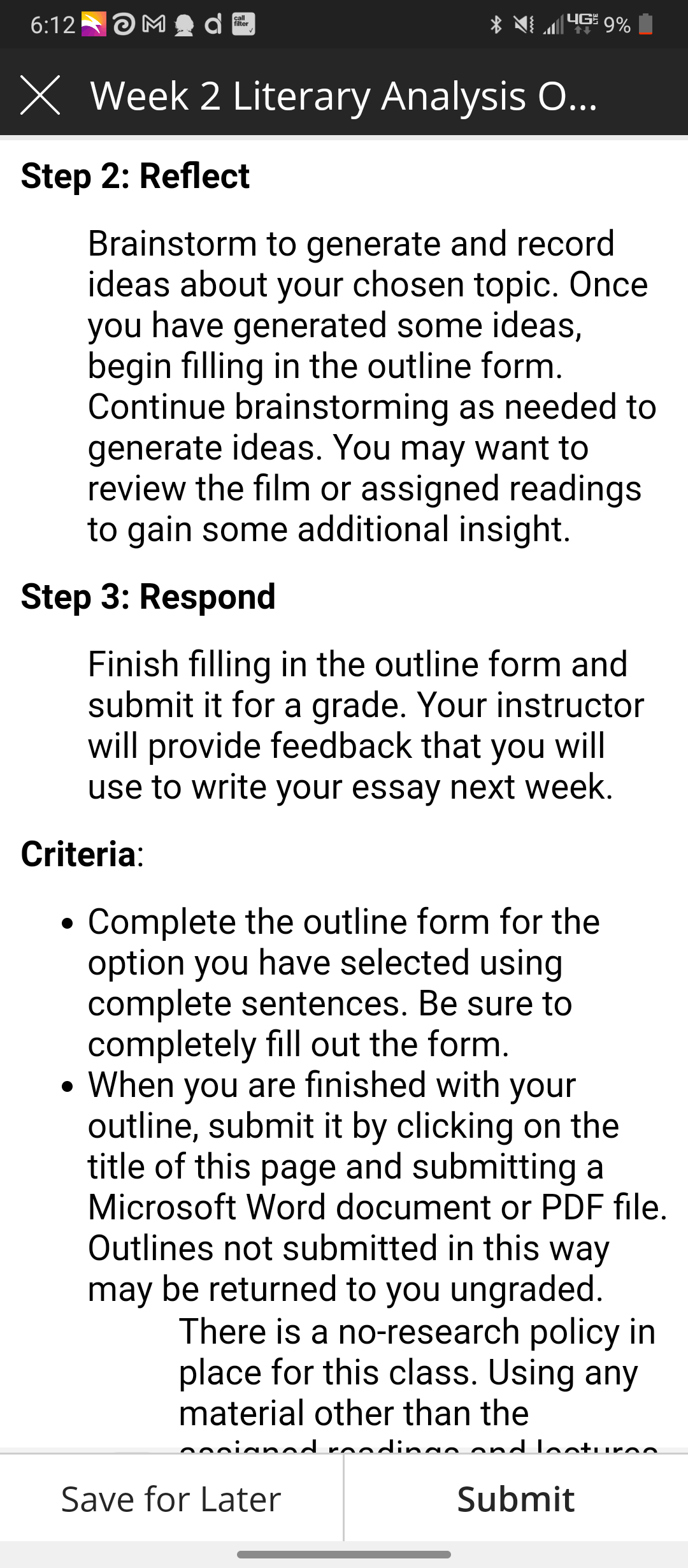688x1568 pixels.
Task: Close the Week 2 Literary Analysis page
Action: 40,96
